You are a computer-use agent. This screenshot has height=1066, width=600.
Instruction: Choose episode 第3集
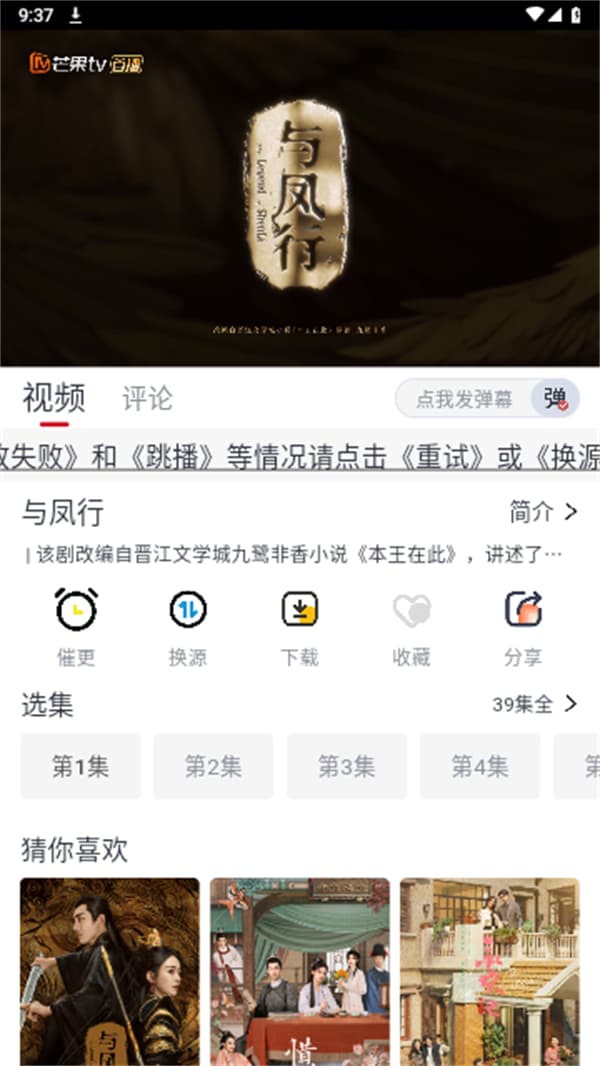[x=346, y=766]
